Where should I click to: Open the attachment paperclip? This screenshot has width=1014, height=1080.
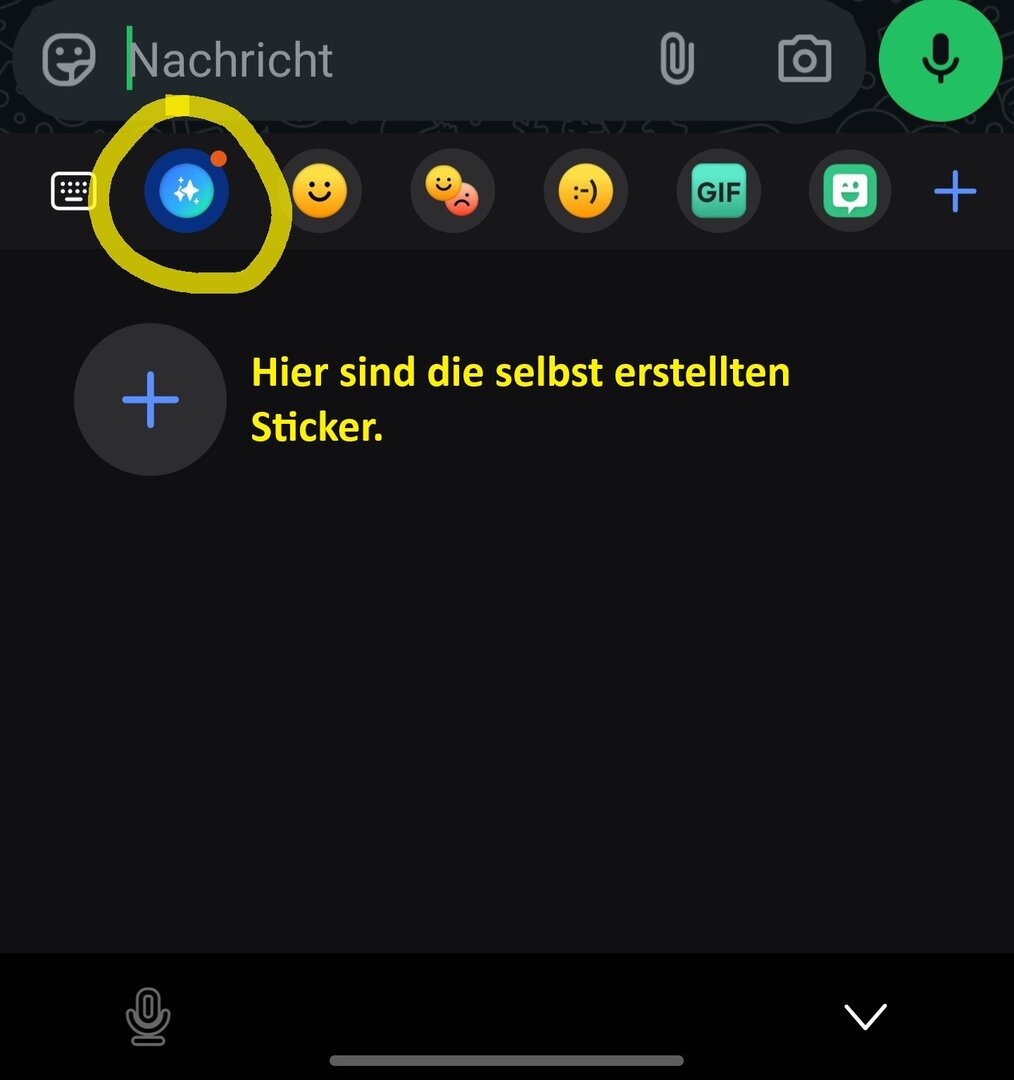677,60
